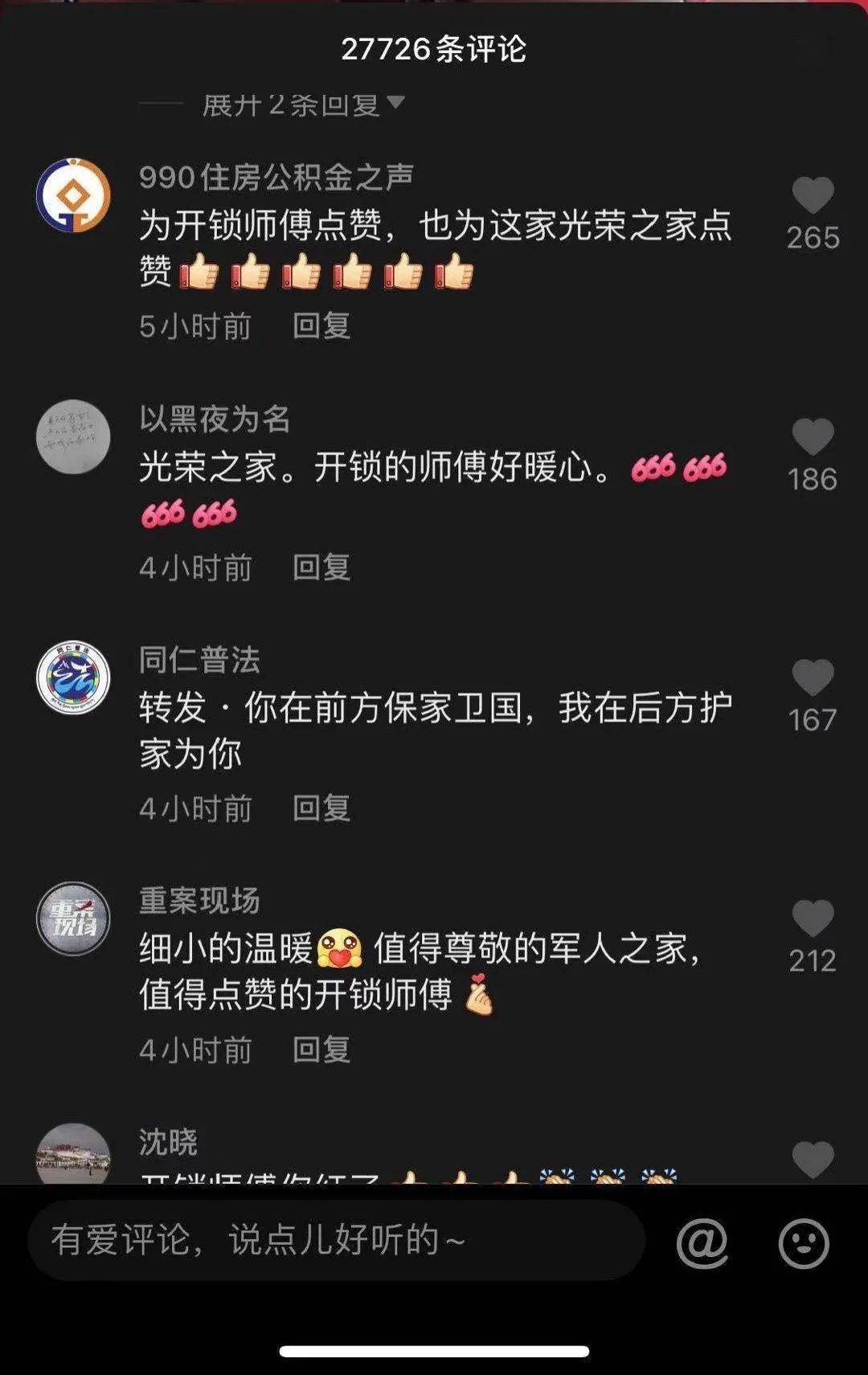868x1375 pixels.
Task: Like the comment by 沈晓
Action: point(813,1159)
